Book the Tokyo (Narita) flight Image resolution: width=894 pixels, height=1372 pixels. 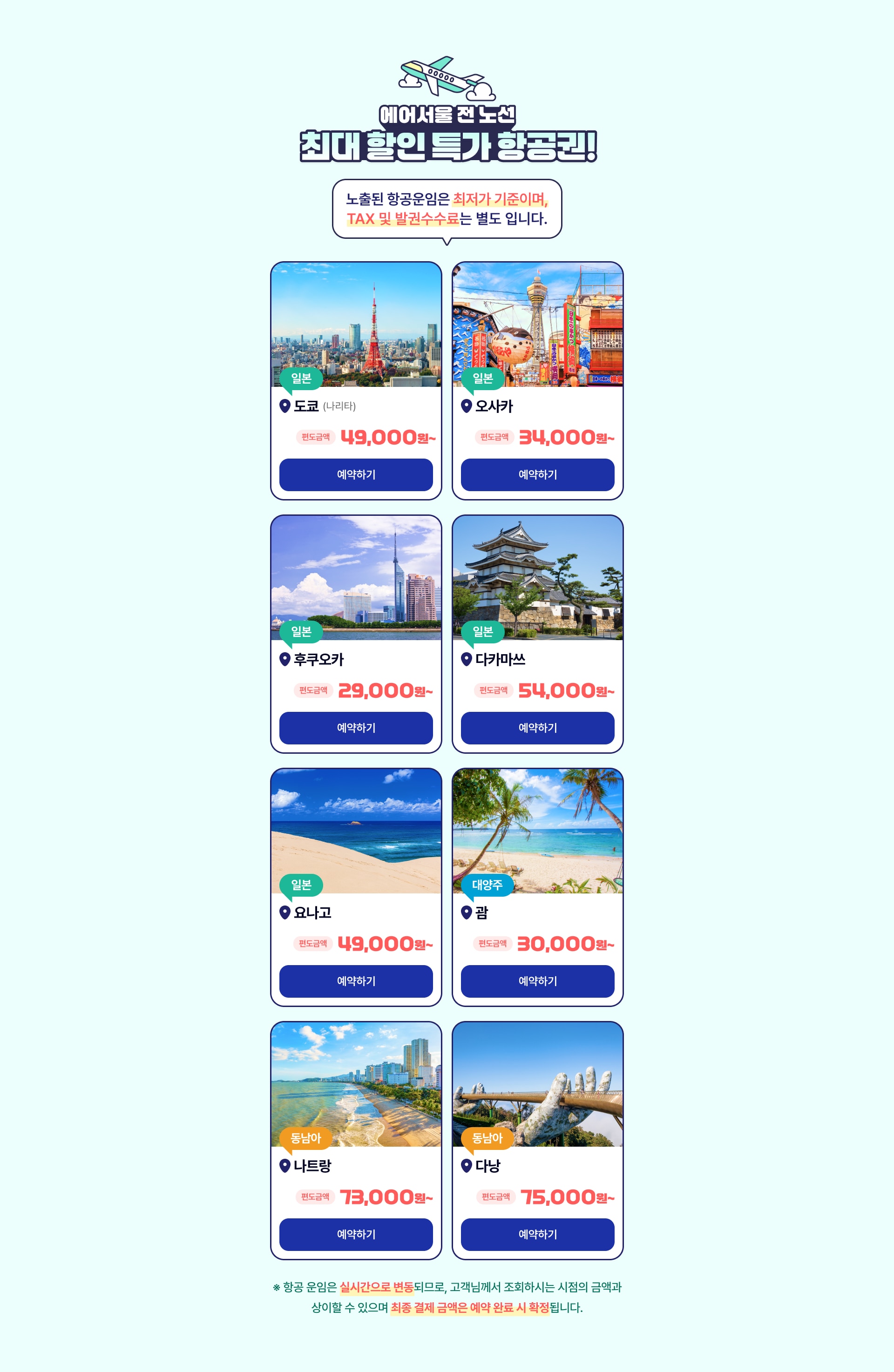356,474
